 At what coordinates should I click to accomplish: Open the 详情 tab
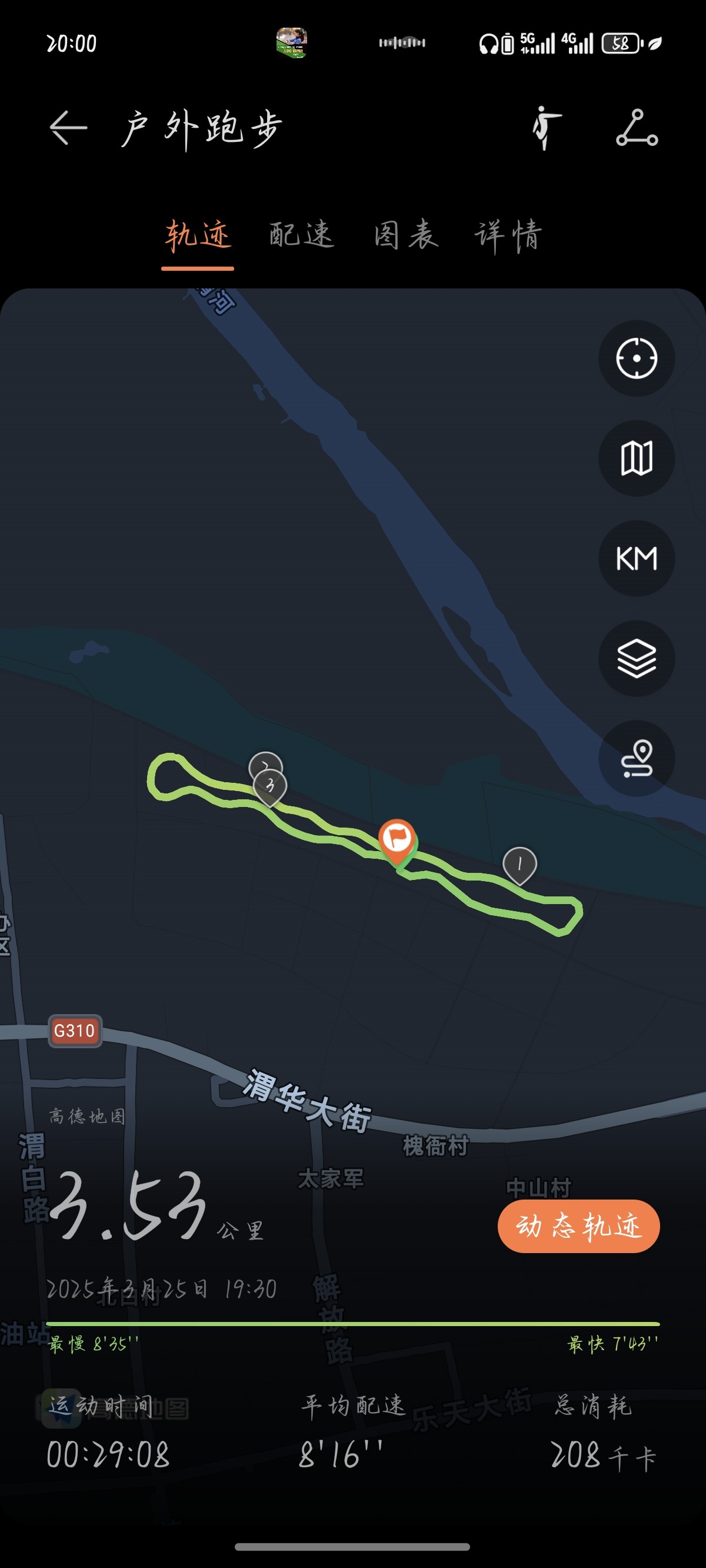(508, 235)
